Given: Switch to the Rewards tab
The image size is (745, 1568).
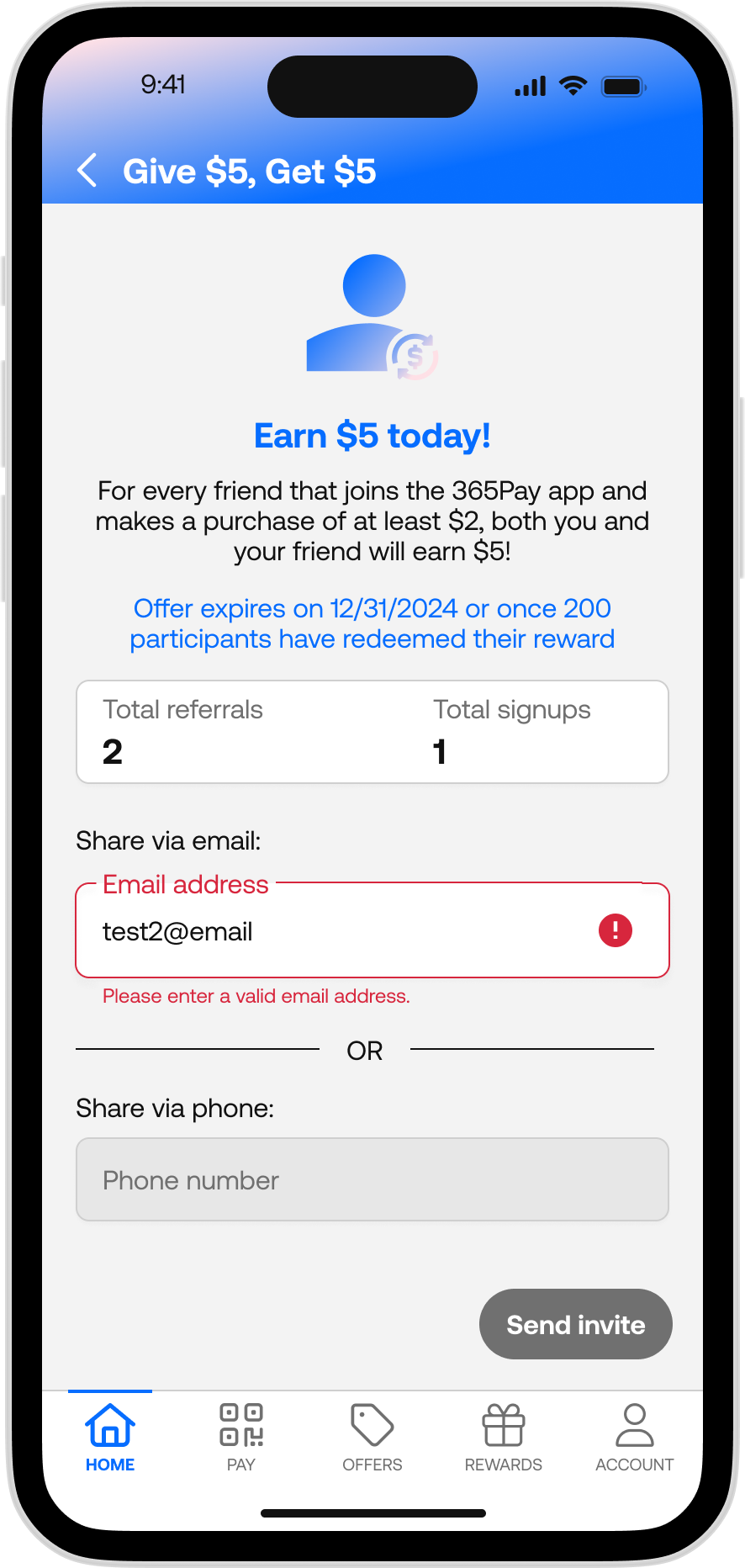Looking at the screenshot, I should tap(502, 1436).
